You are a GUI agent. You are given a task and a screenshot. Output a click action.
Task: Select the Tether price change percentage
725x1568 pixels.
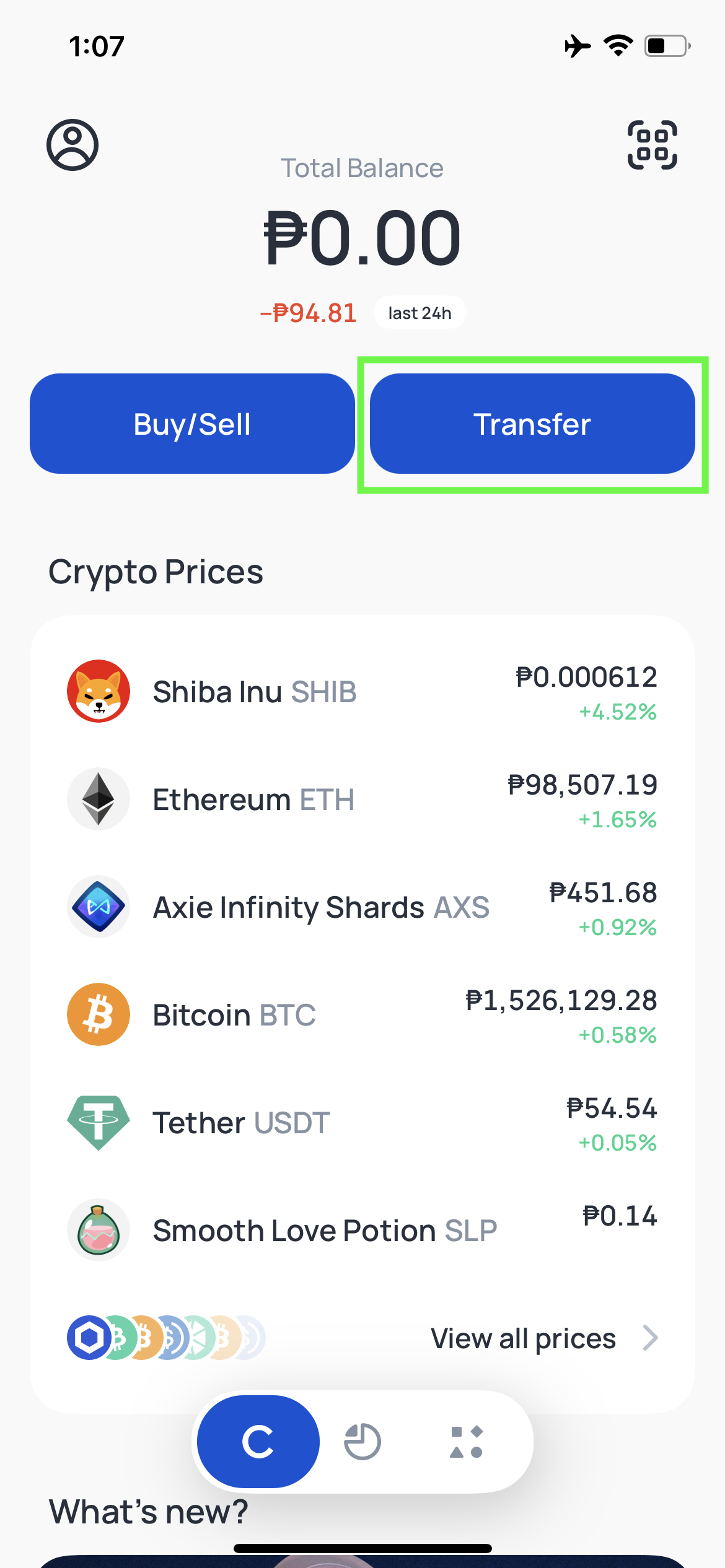(x=618, y=1143)
